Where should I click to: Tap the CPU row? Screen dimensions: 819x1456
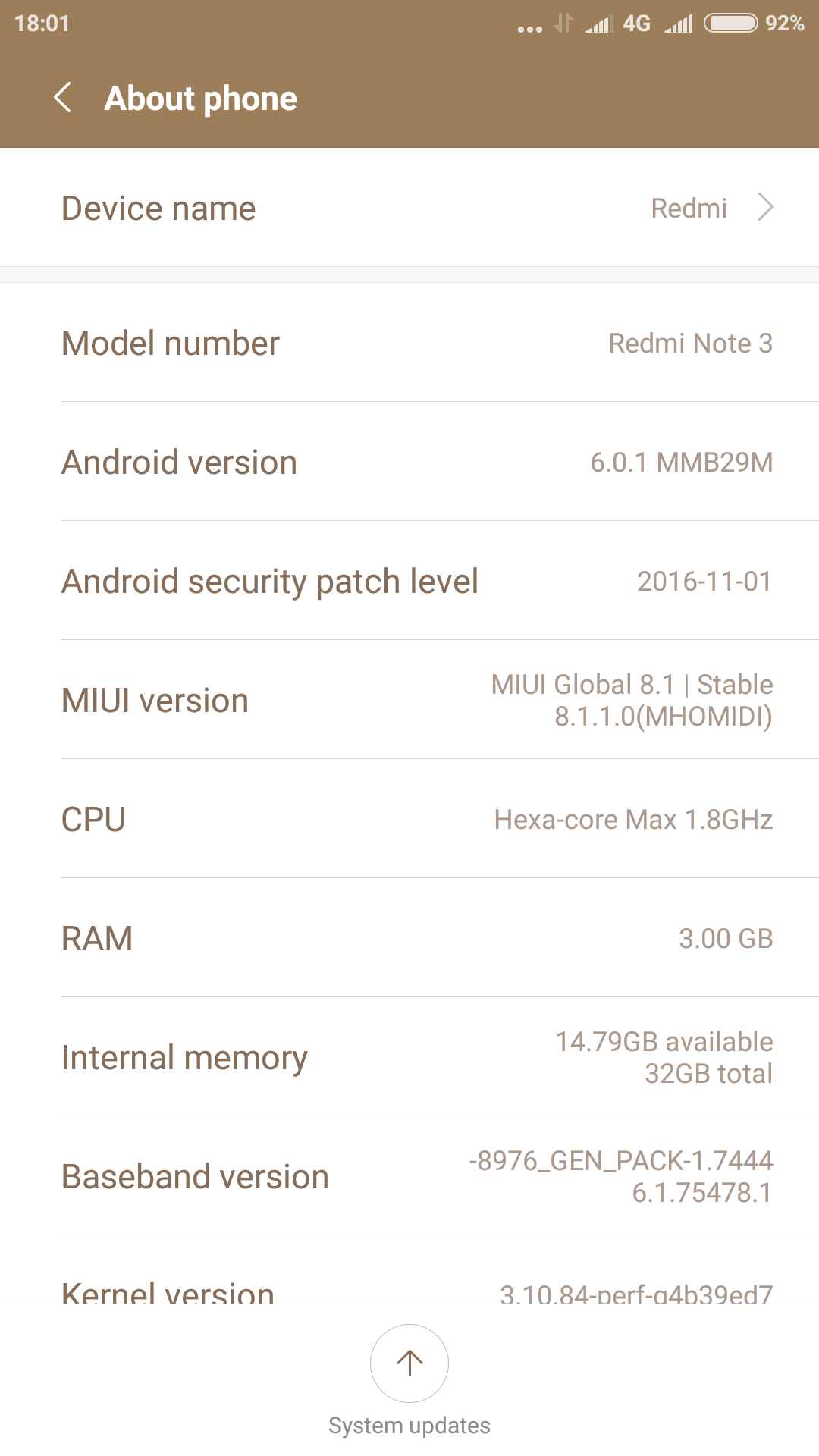click(x=409, y=819)
